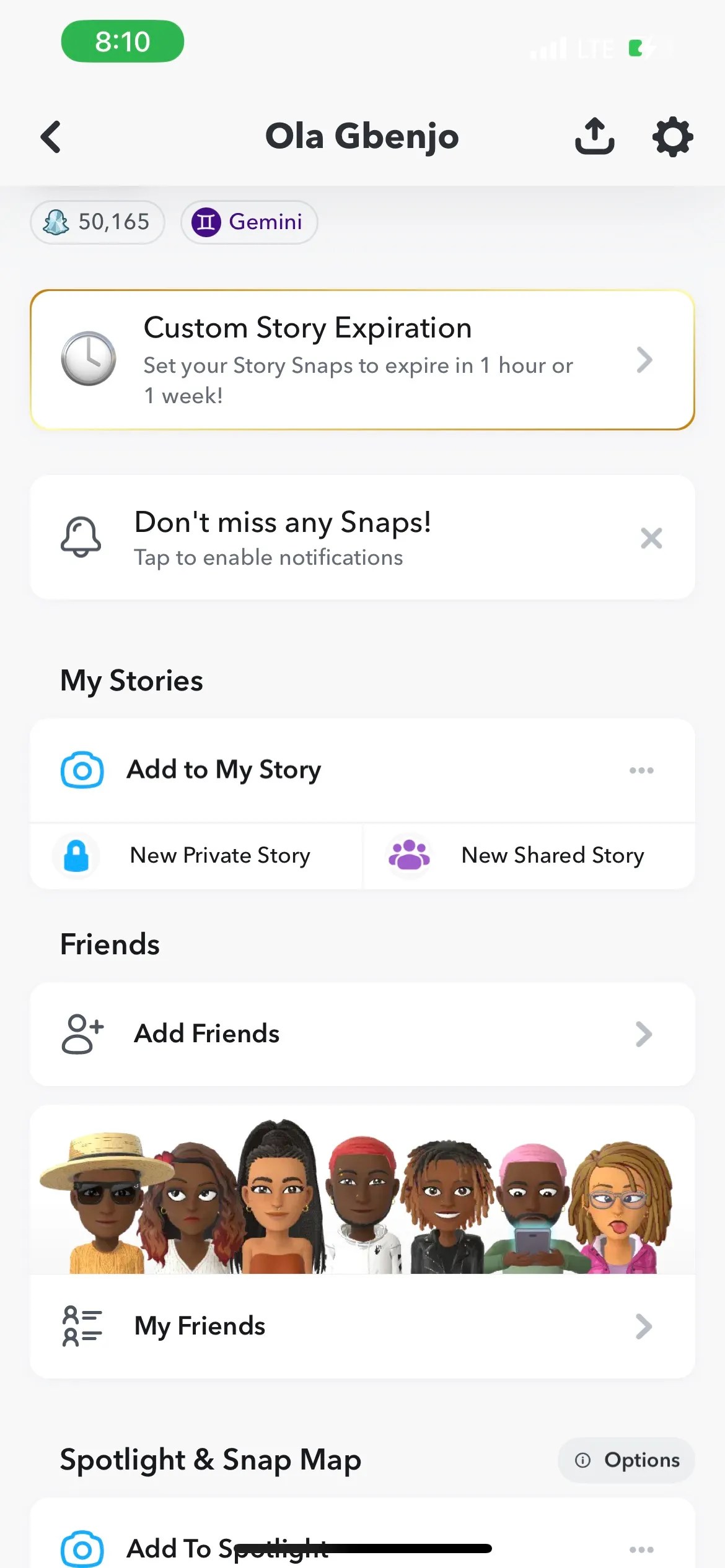Tap the Custom Story Expiration card
725x1568 pixels.
362,359
